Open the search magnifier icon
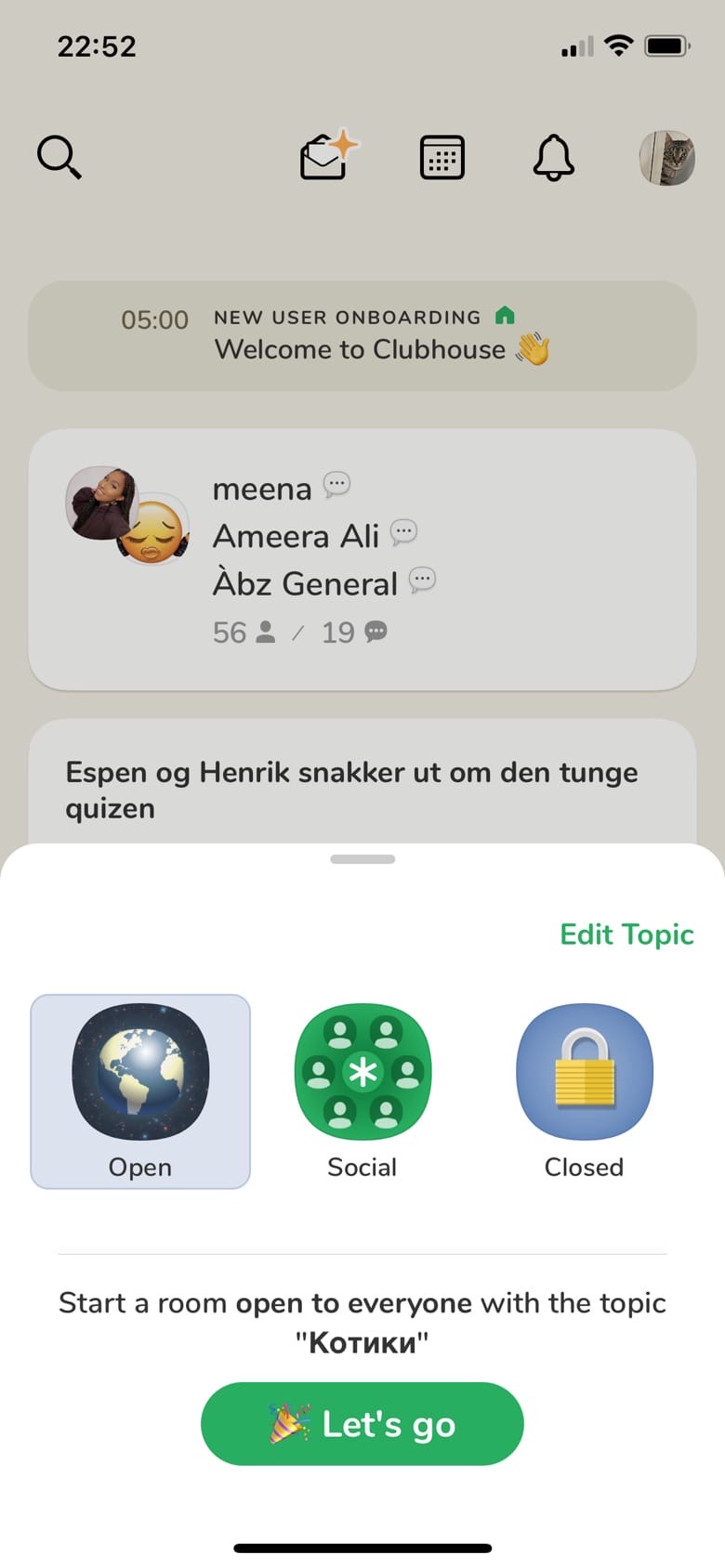Viewport: 725px width, 1568px height. pos(59,157)
